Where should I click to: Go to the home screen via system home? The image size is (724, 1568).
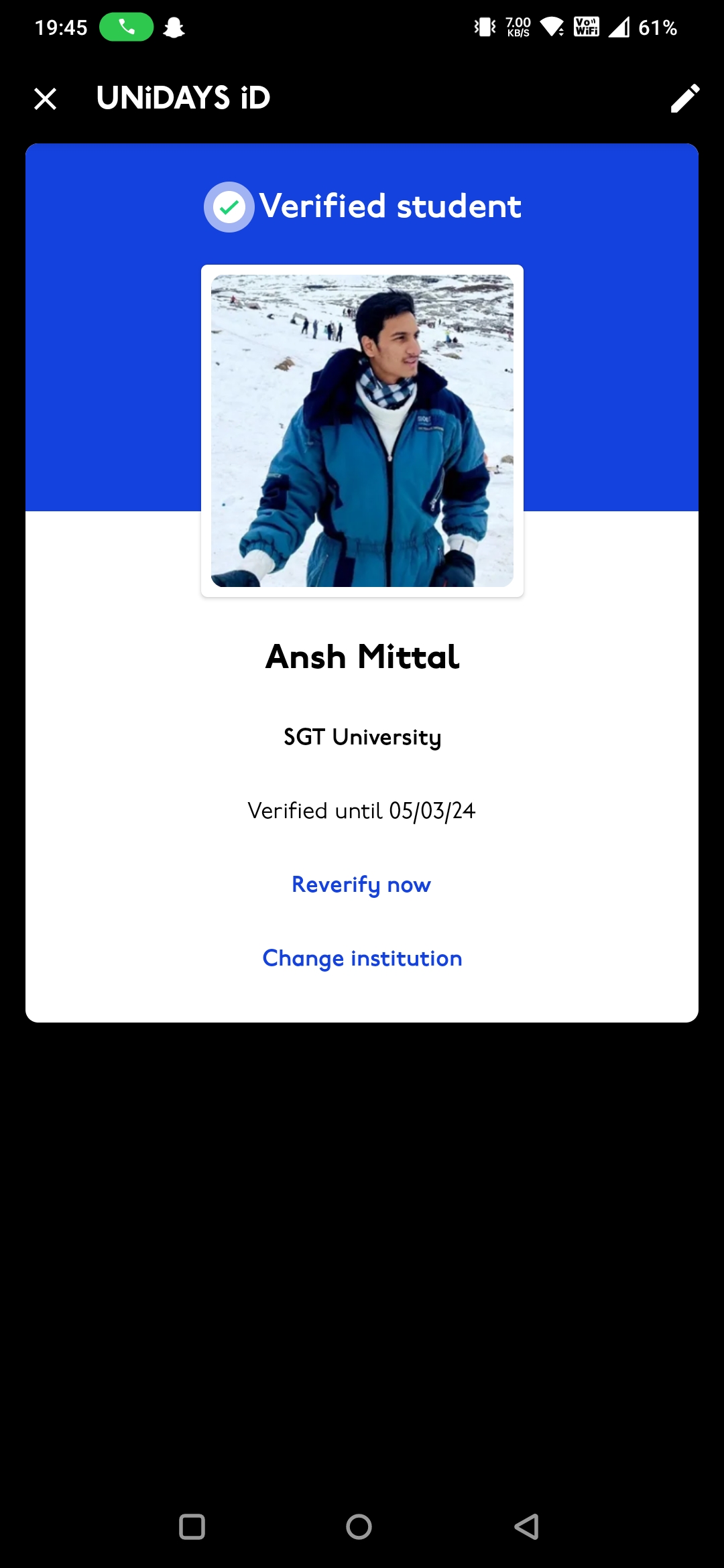359,1526
